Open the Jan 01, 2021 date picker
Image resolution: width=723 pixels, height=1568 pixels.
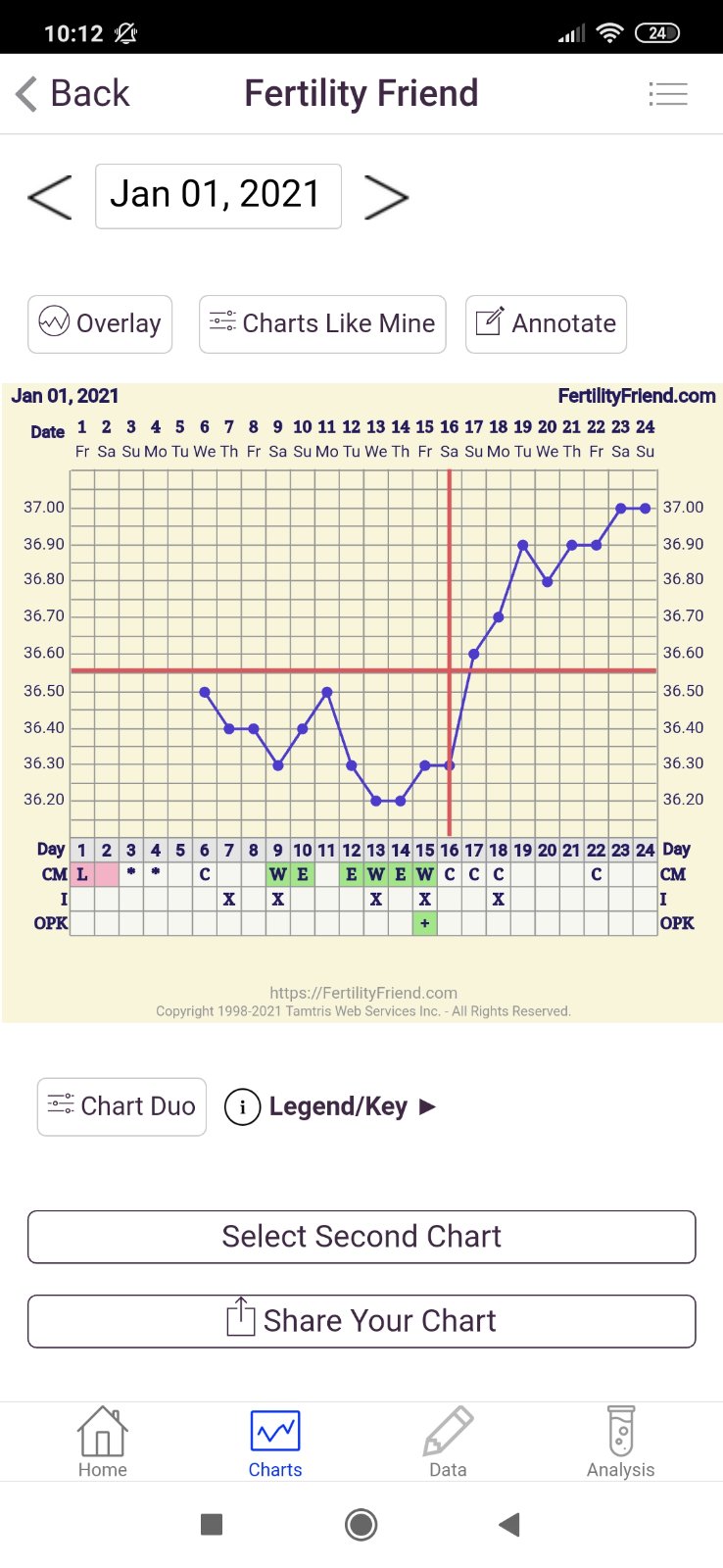click(x=217, y=196)
